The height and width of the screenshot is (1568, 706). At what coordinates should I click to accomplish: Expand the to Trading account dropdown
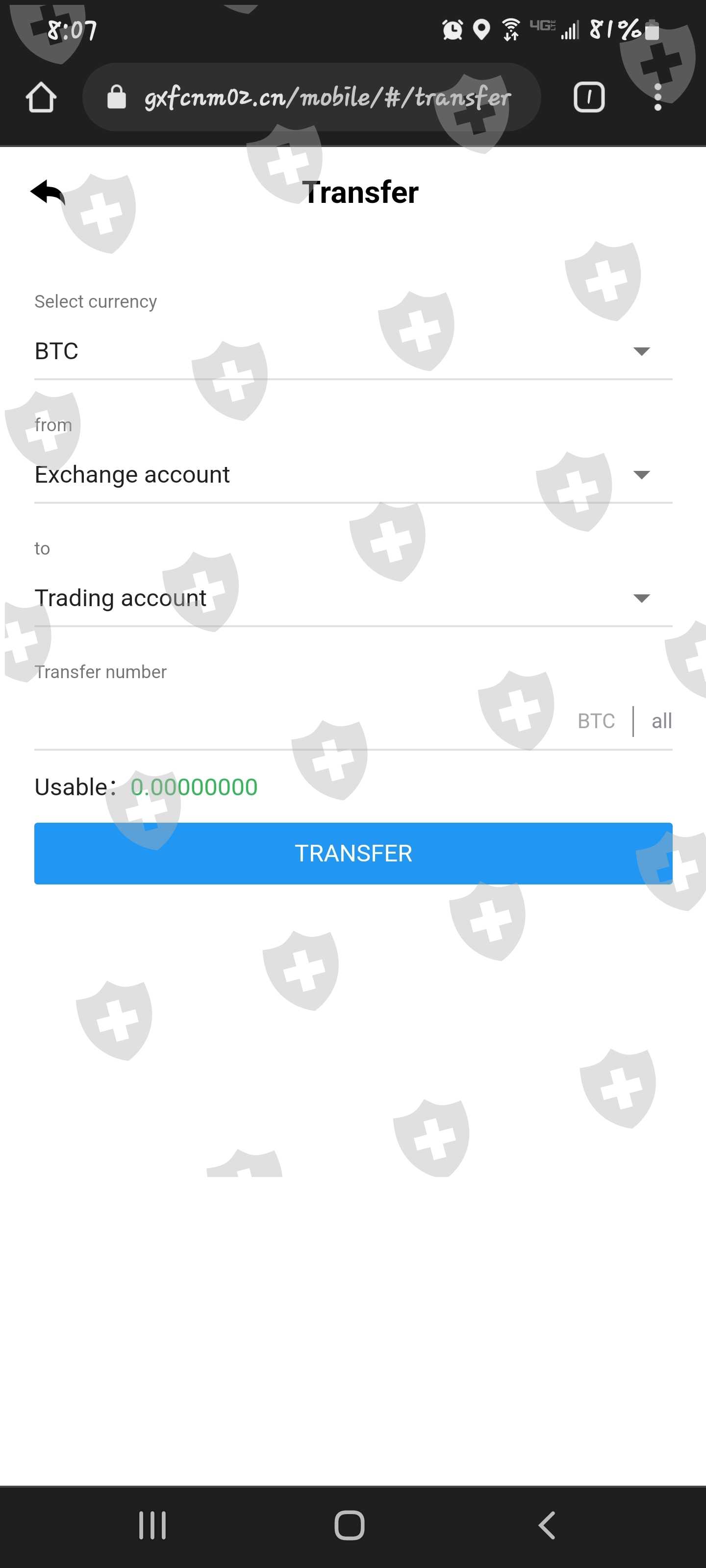point(353,598)
